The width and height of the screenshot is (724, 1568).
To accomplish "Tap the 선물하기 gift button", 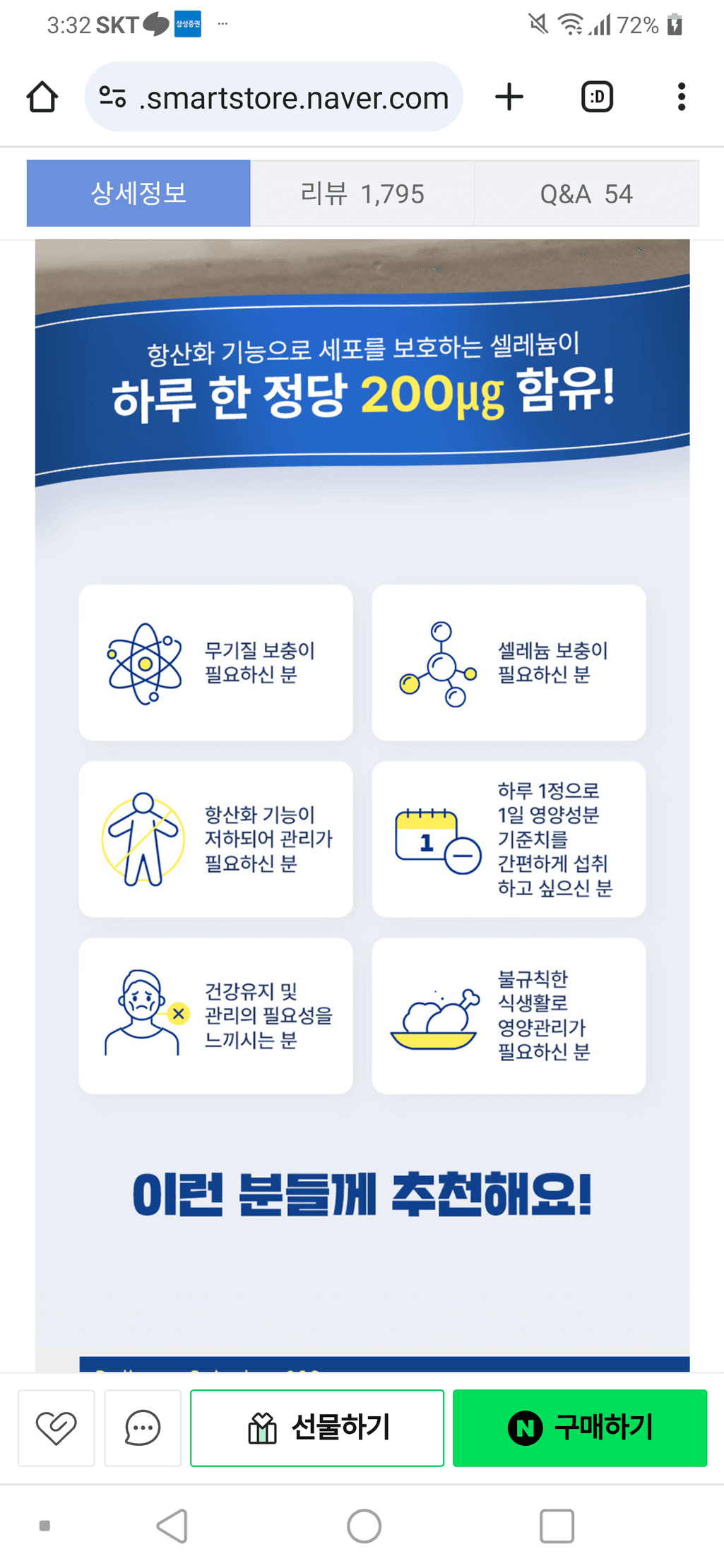I will pos(317,1428).
